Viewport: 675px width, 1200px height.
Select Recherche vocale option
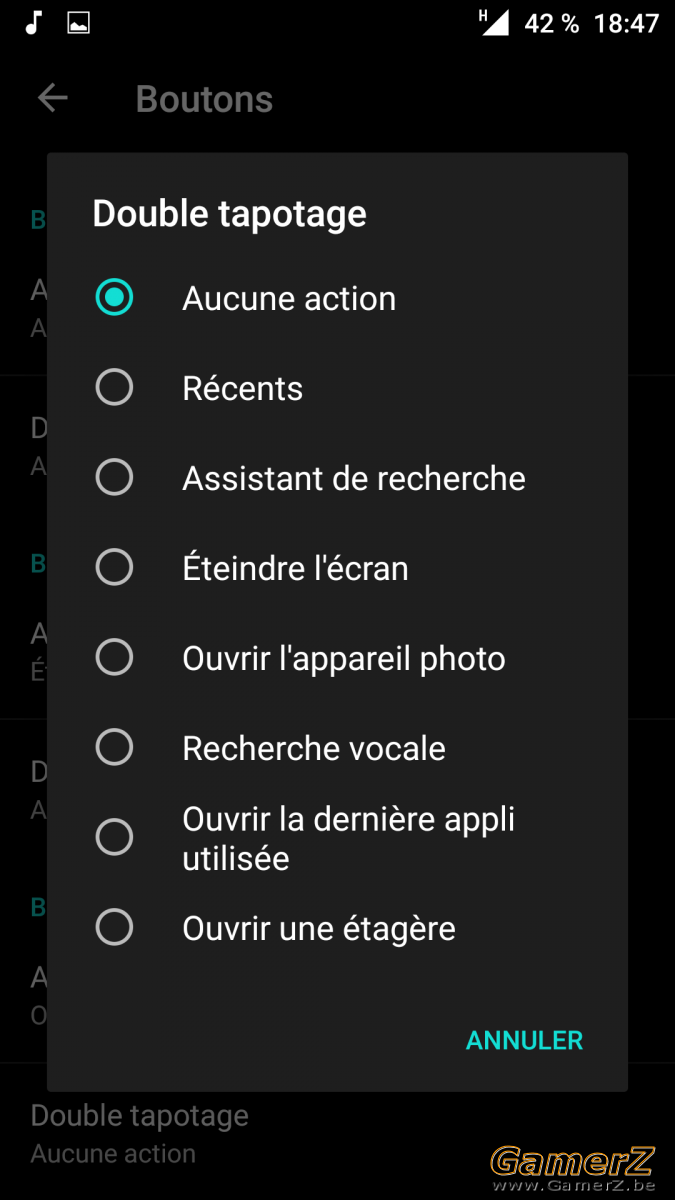pyautogui.click(x=337, y=748)
